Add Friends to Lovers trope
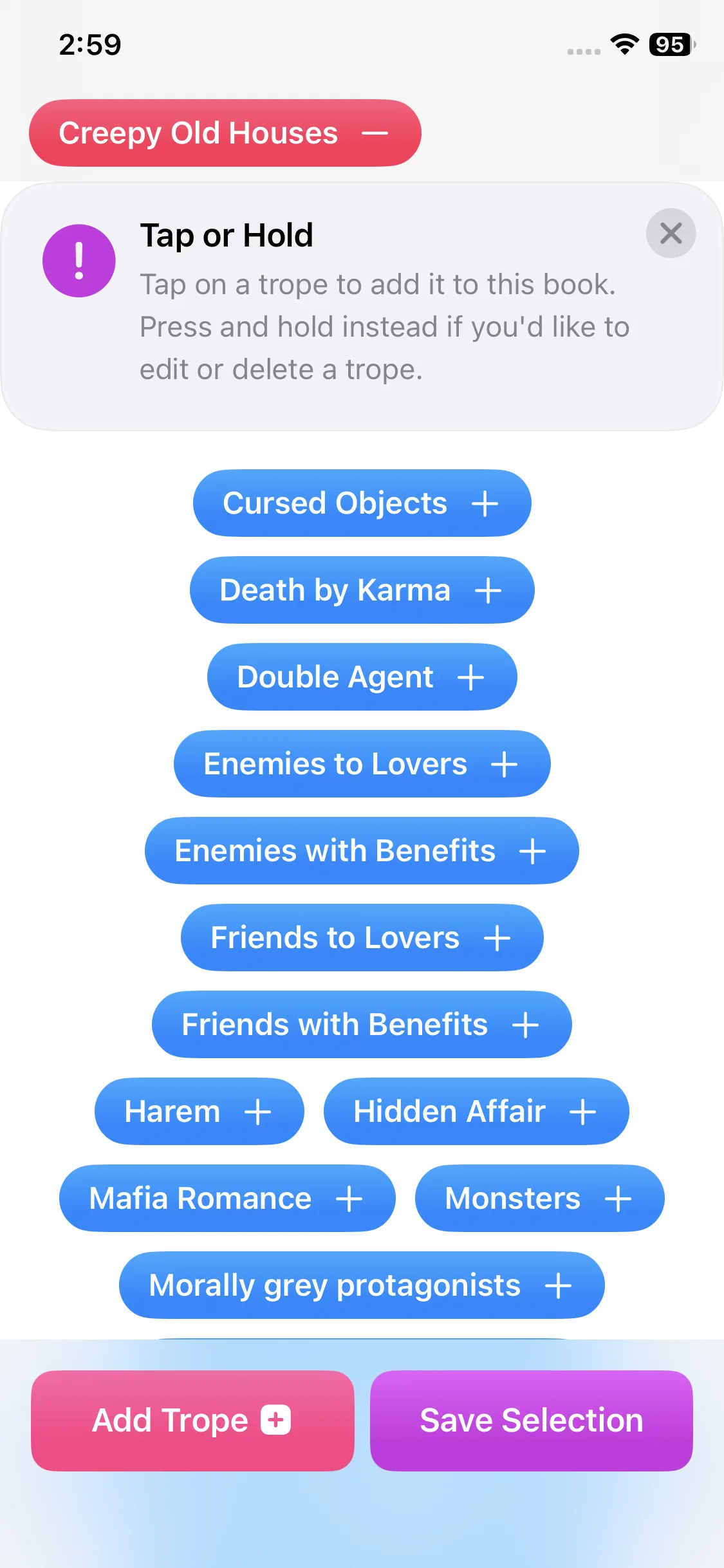This screenshot has width=724, height=1568. click(x=362, y=938)
